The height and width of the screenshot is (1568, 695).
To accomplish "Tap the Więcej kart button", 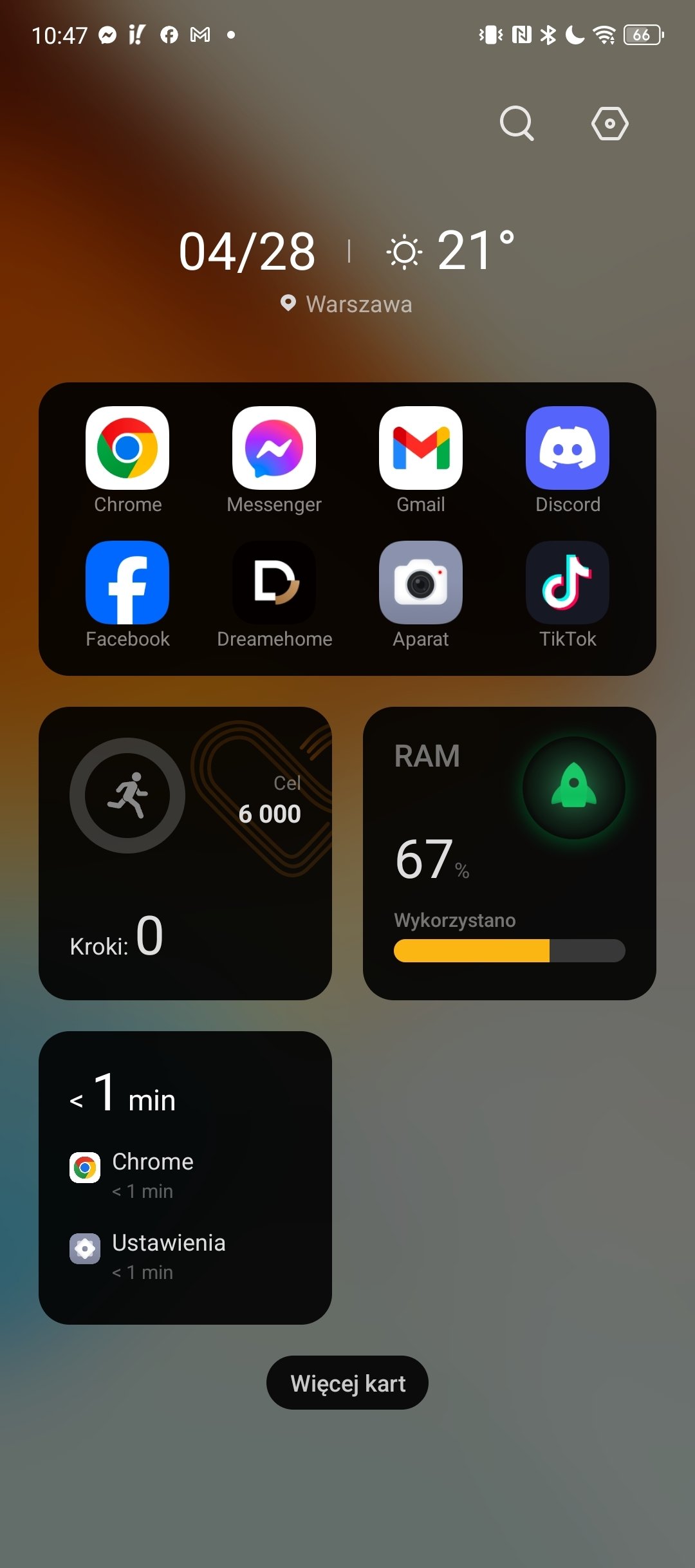I will [347, 1383].
